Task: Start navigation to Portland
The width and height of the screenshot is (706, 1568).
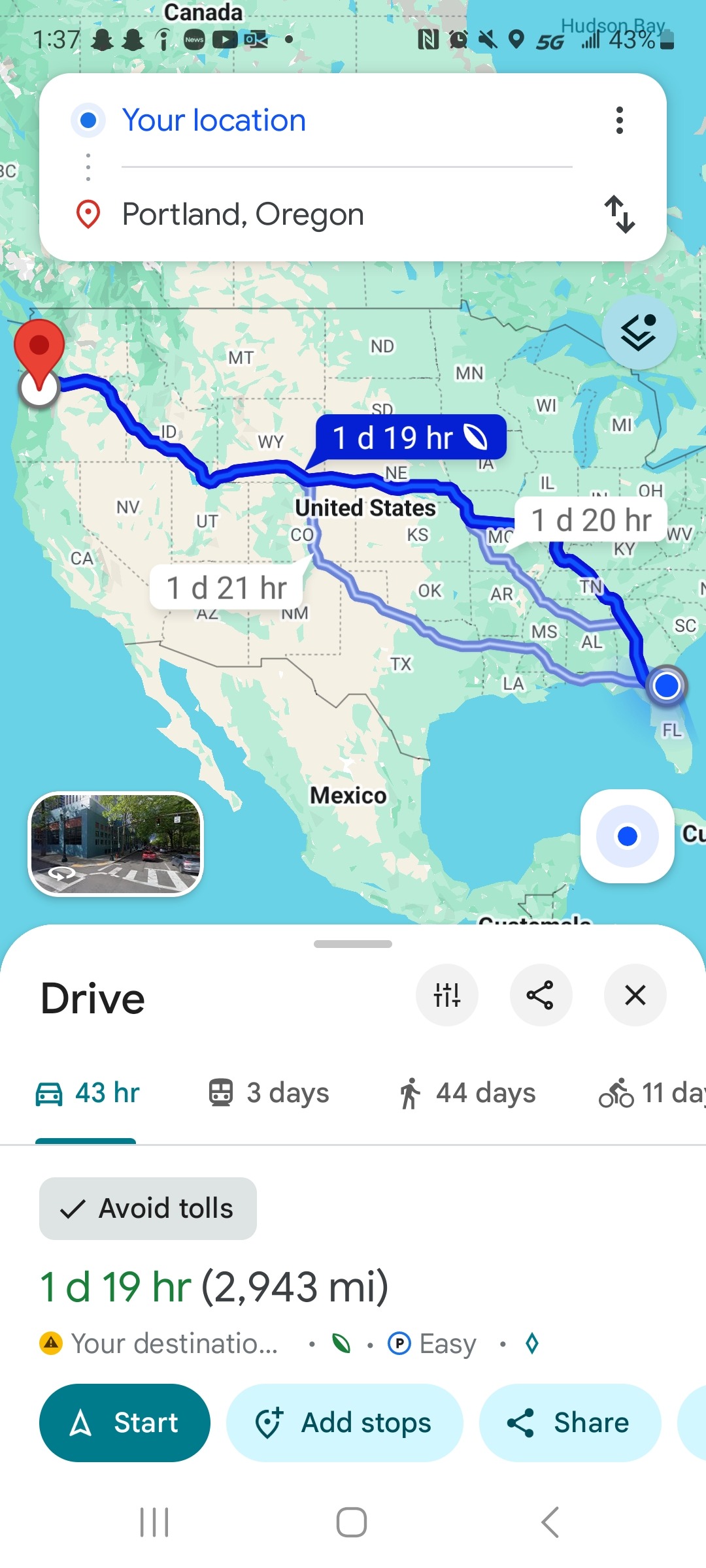Action: tap(125, 1423)
